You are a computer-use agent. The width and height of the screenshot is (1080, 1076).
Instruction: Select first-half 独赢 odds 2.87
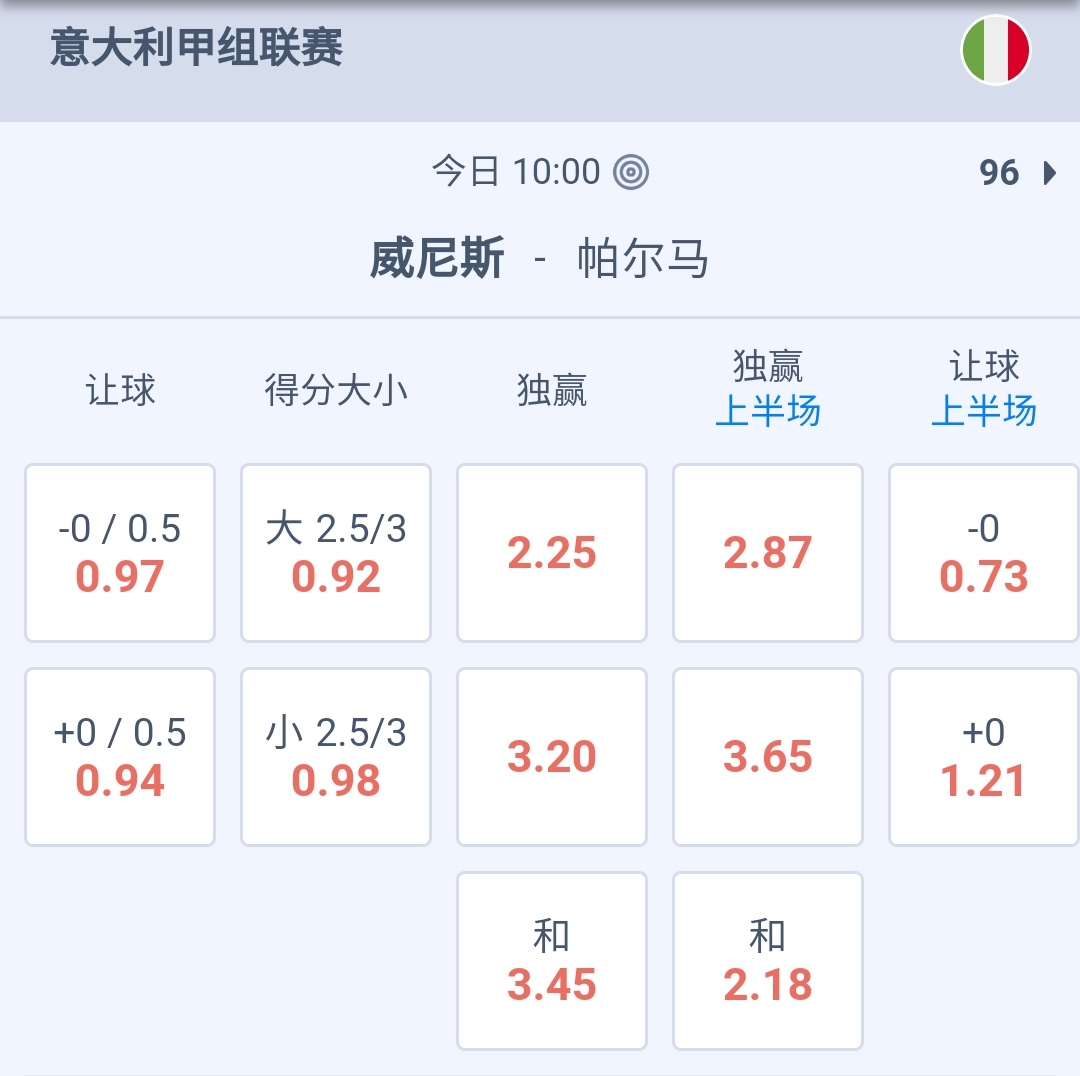768,553
